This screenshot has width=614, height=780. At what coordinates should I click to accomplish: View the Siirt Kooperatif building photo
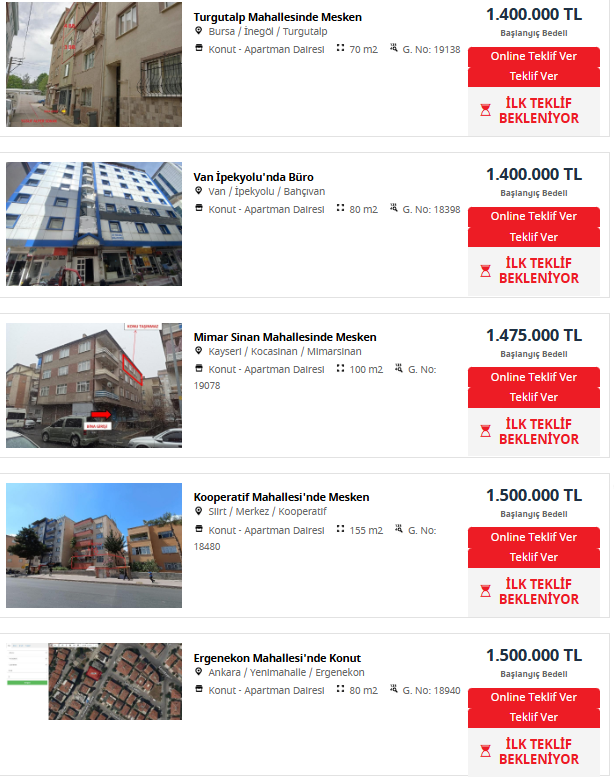pyautogui.click(x=94, y=545)
